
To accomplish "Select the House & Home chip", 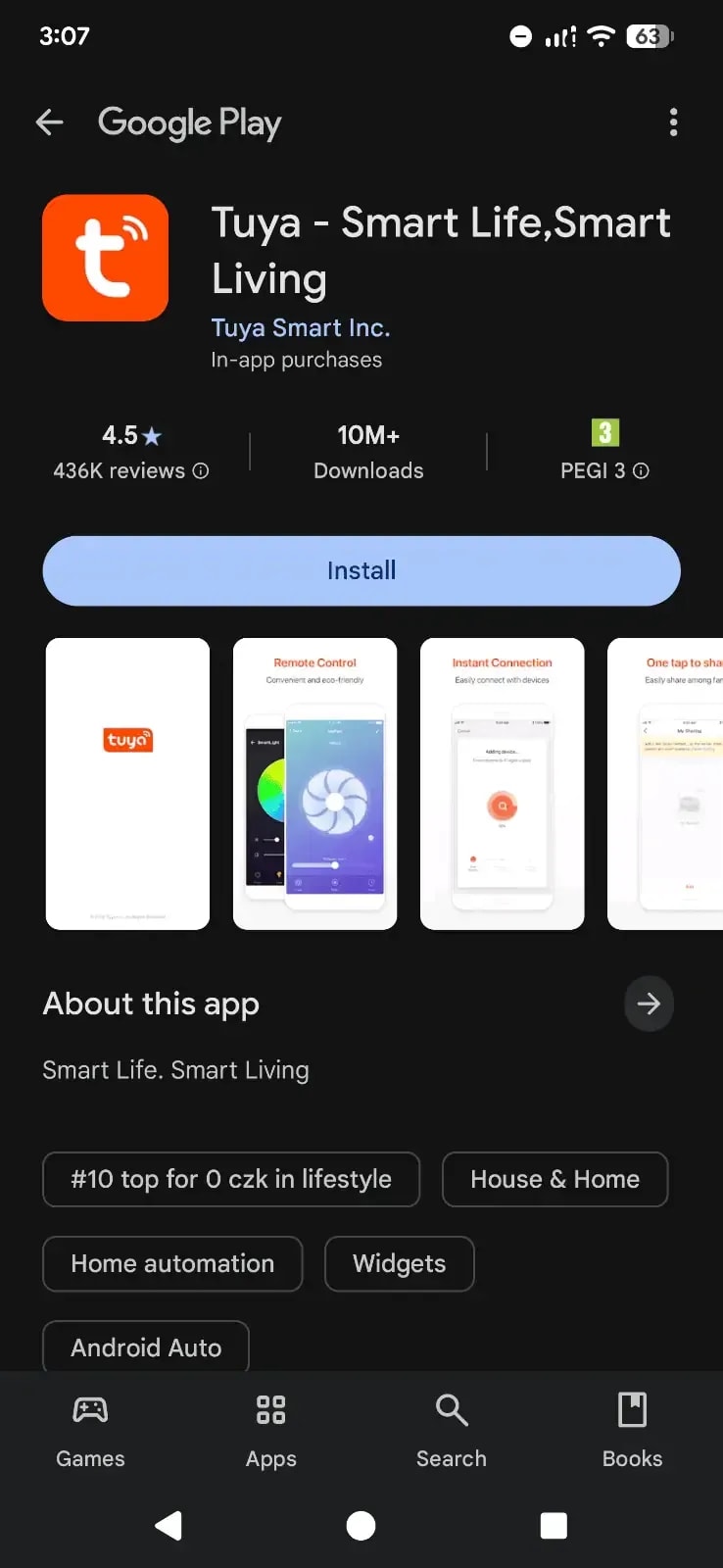I will tap(554, 1179).
